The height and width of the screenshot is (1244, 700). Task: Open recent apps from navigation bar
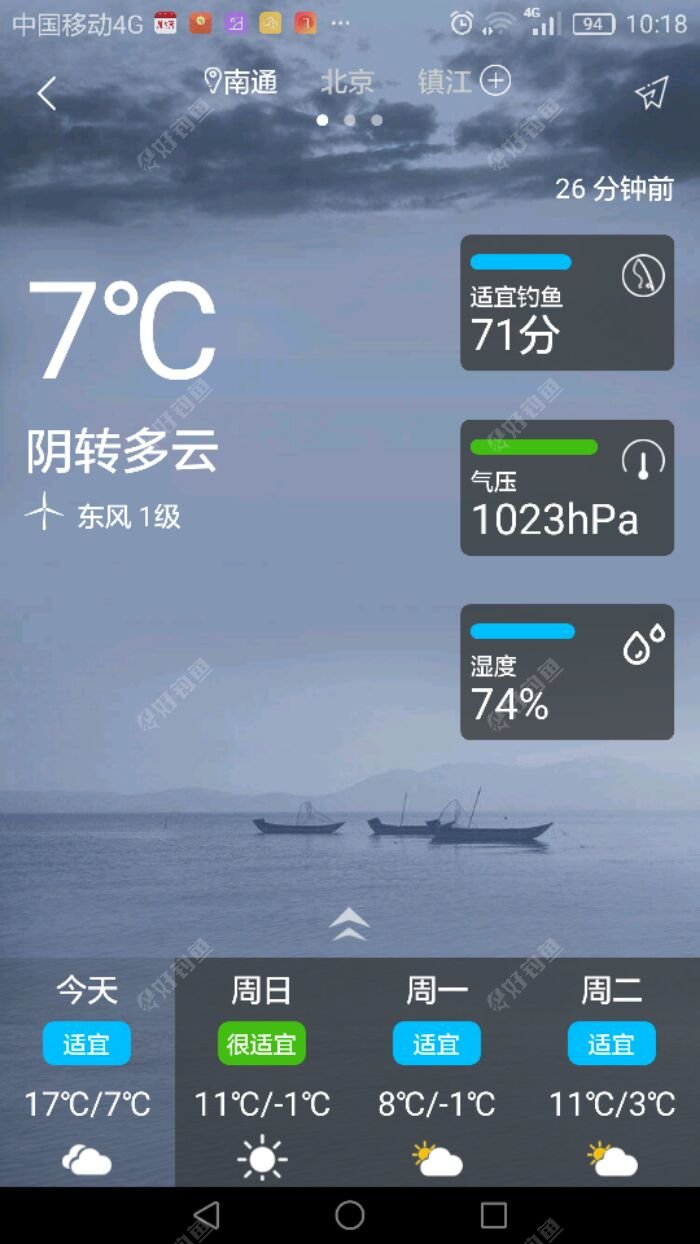pos(494,1215)
